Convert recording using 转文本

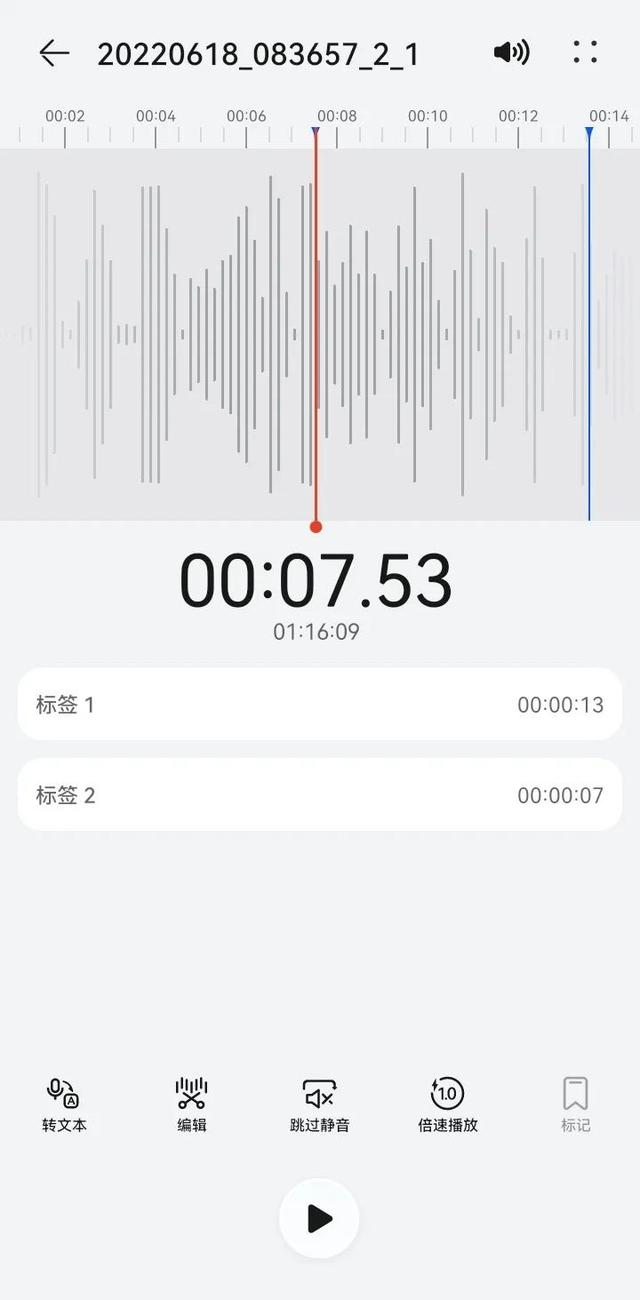click(x=64, y=1103)
